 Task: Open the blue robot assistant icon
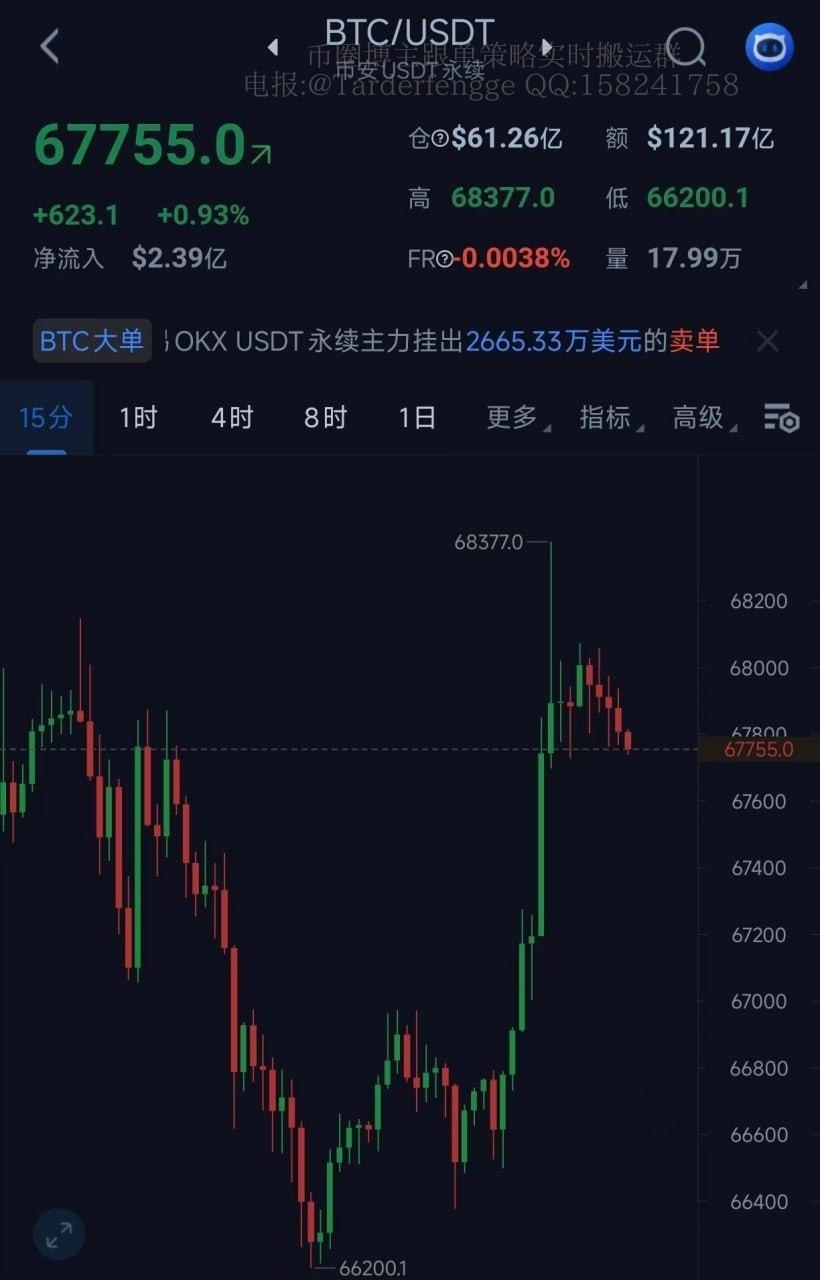769,47
